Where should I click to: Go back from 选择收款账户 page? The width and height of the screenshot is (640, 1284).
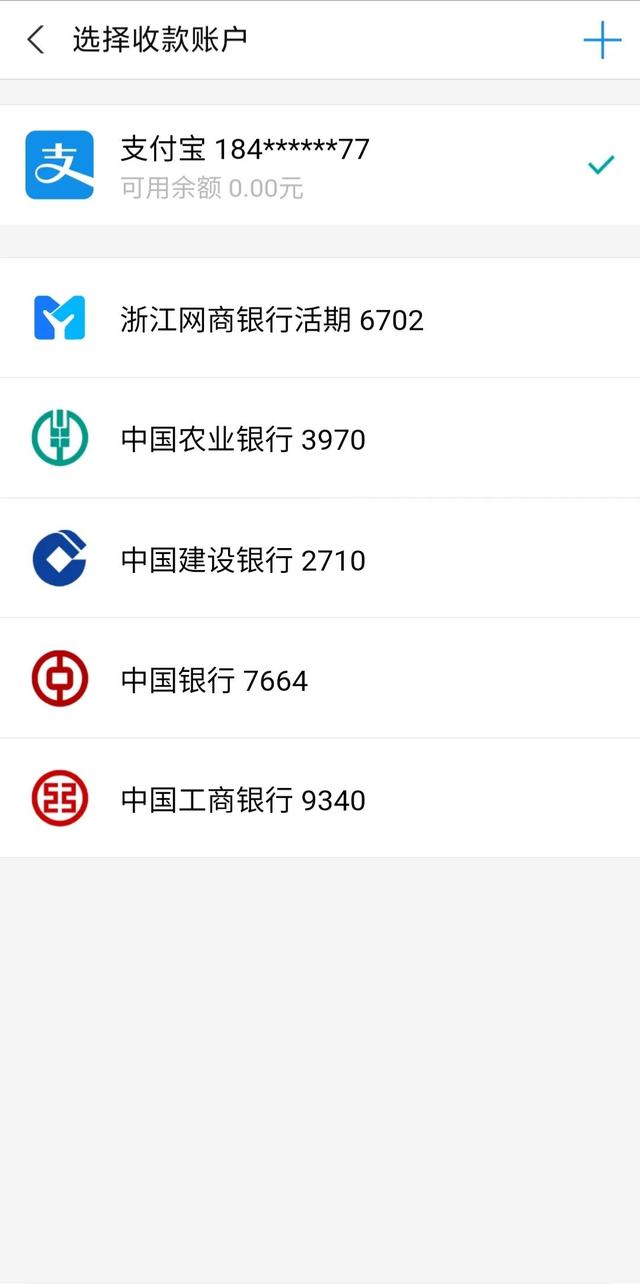tap(36, 40)
